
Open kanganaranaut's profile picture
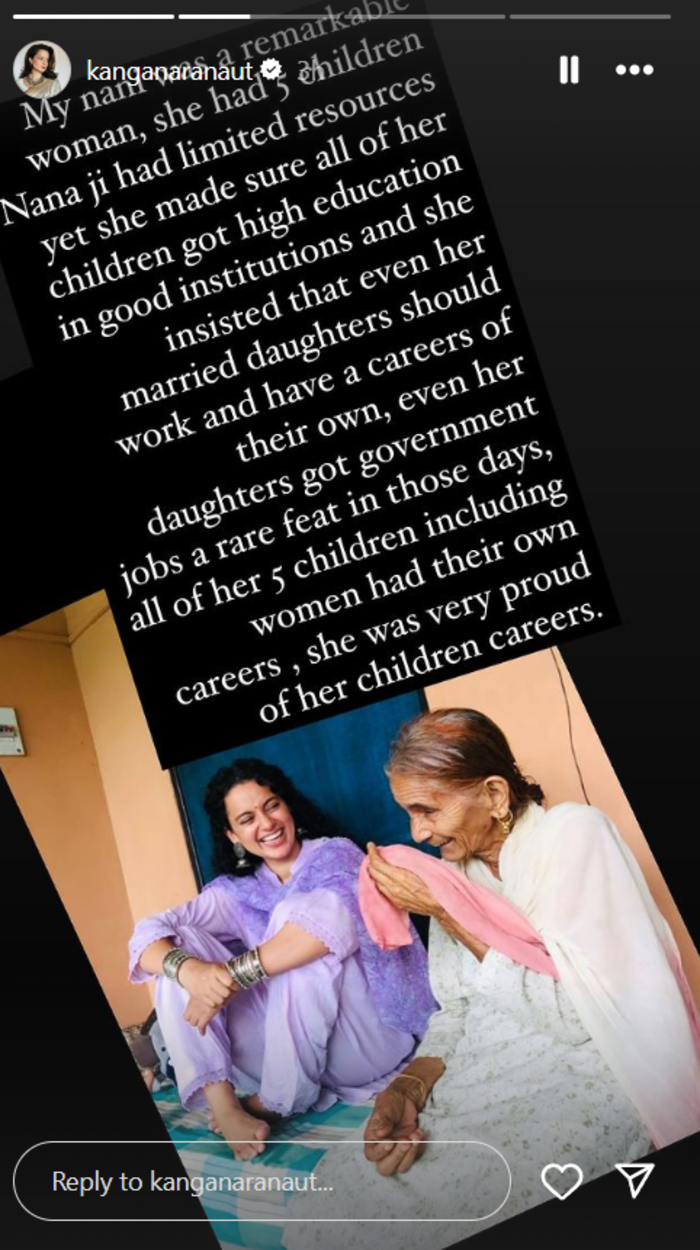click(42, 70)
